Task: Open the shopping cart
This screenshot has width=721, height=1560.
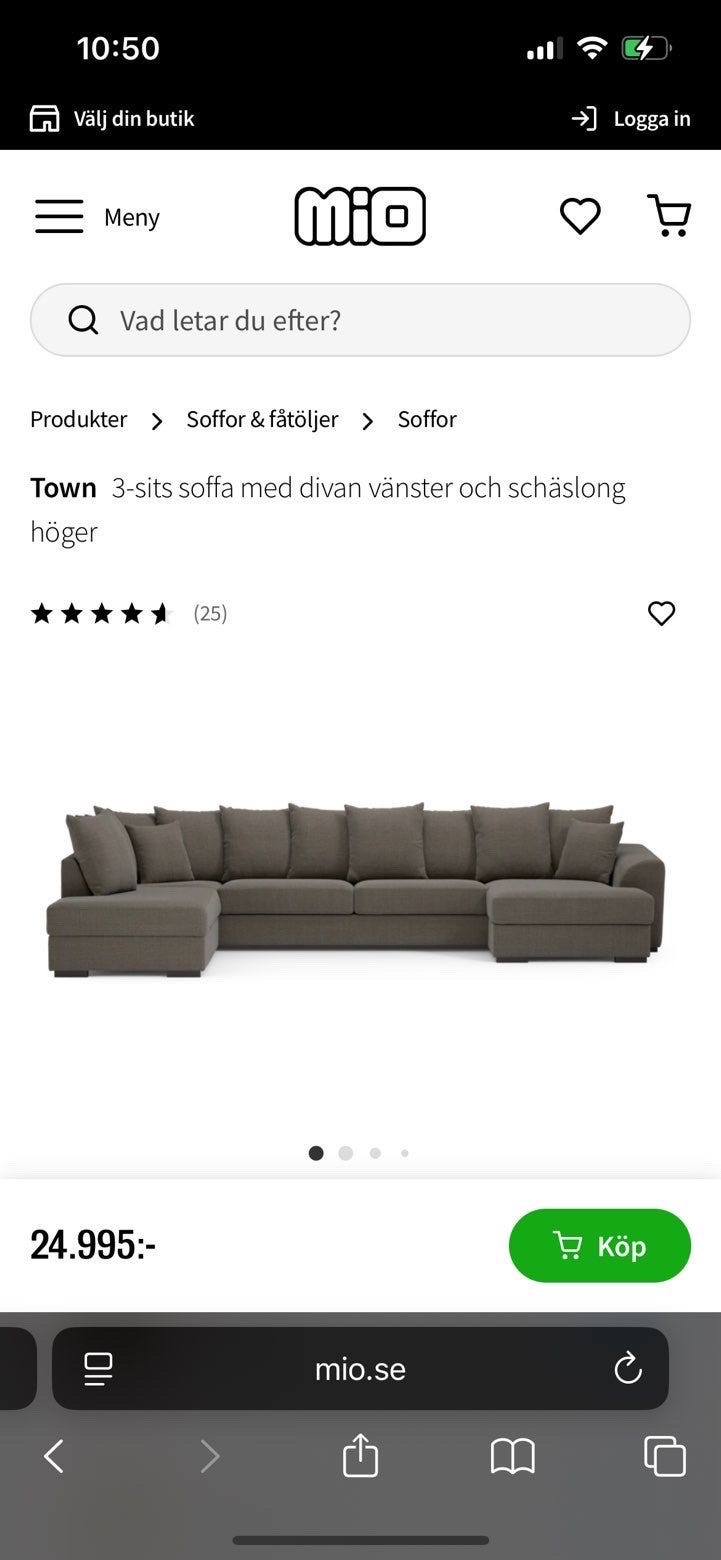Action: pyautogui.click(x=668, y=215)
